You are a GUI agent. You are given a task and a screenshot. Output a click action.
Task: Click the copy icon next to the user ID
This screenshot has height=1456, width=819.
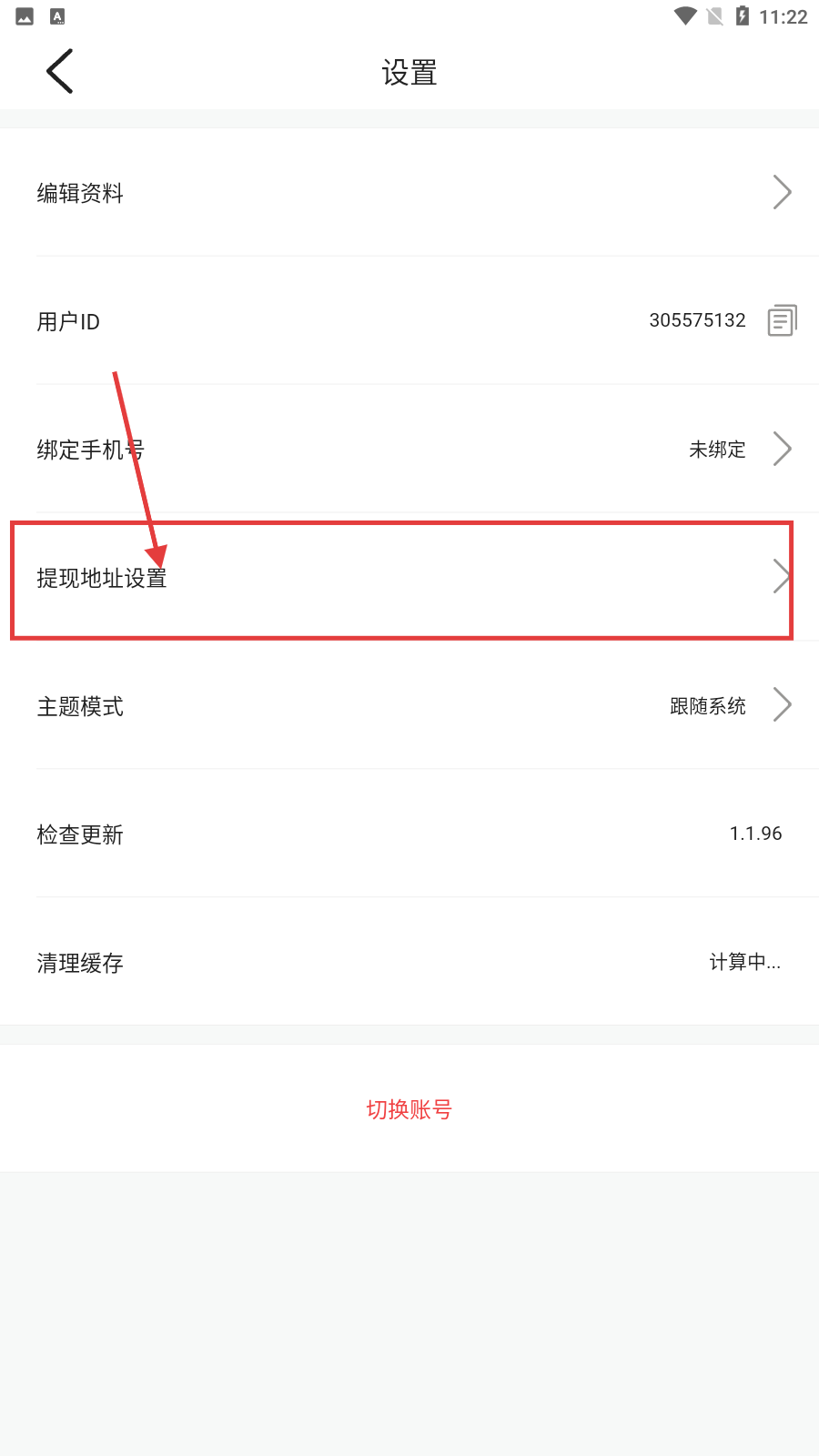[x=781, y=320]
